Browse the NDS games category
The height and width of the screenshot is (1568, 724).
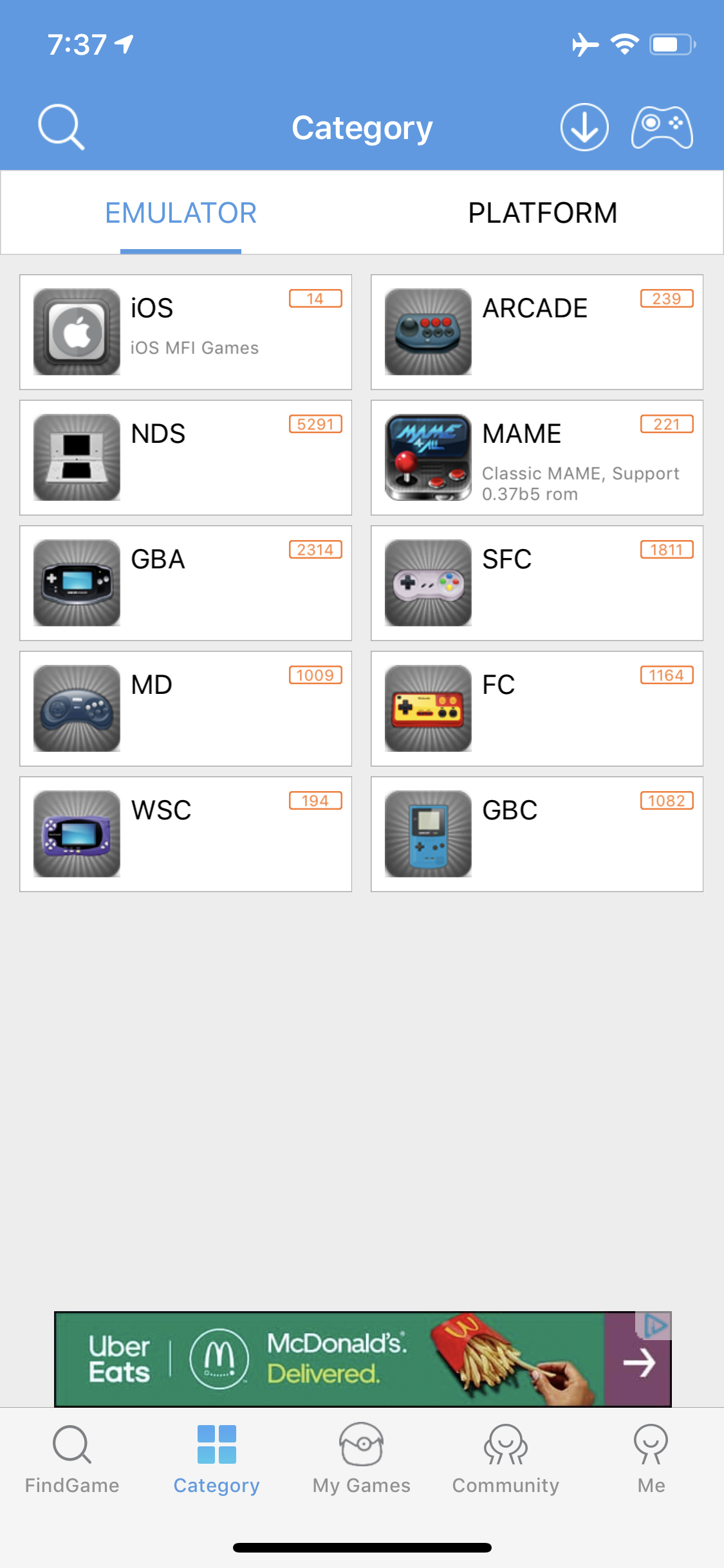[x=185, y=458]
